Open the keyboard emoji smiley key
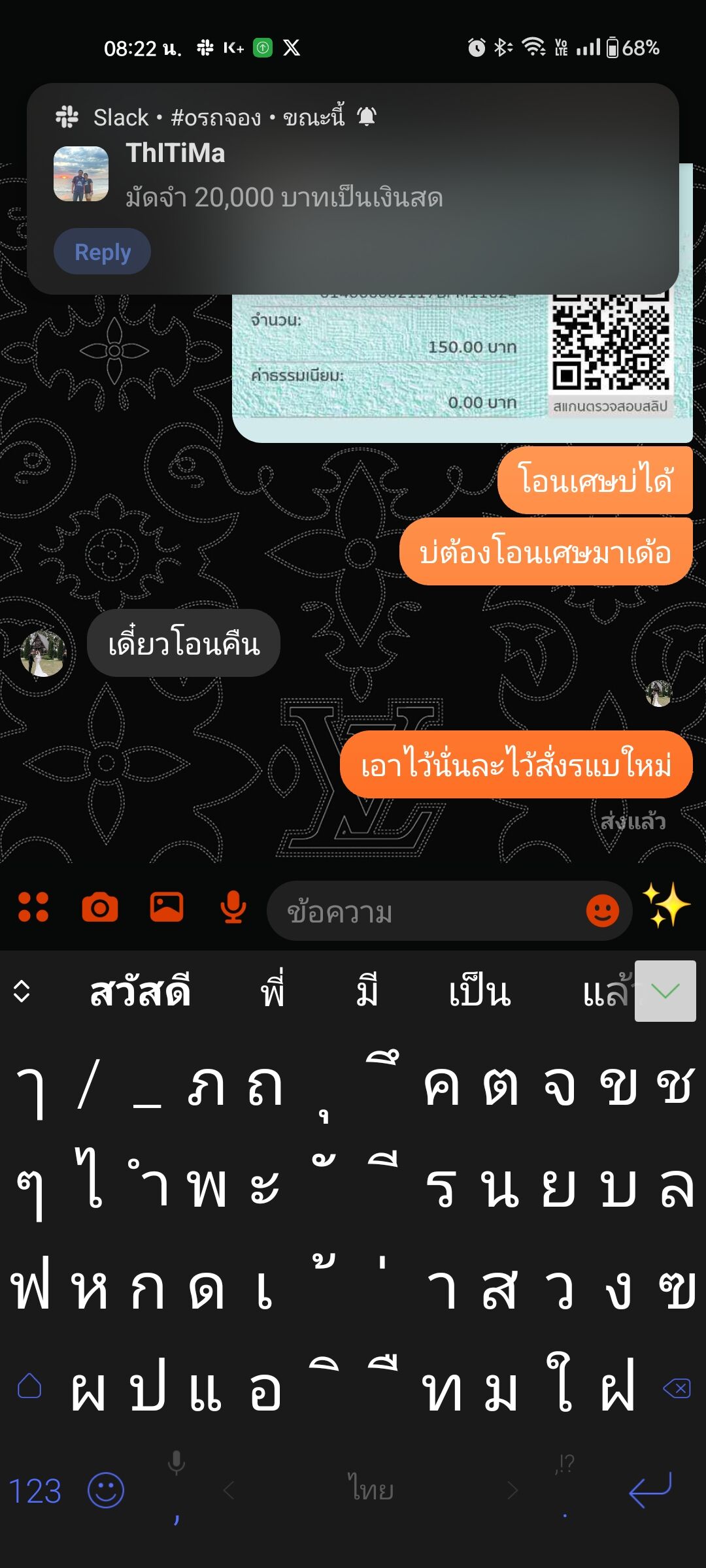The image size is (706, 1568). (106, 1490)
